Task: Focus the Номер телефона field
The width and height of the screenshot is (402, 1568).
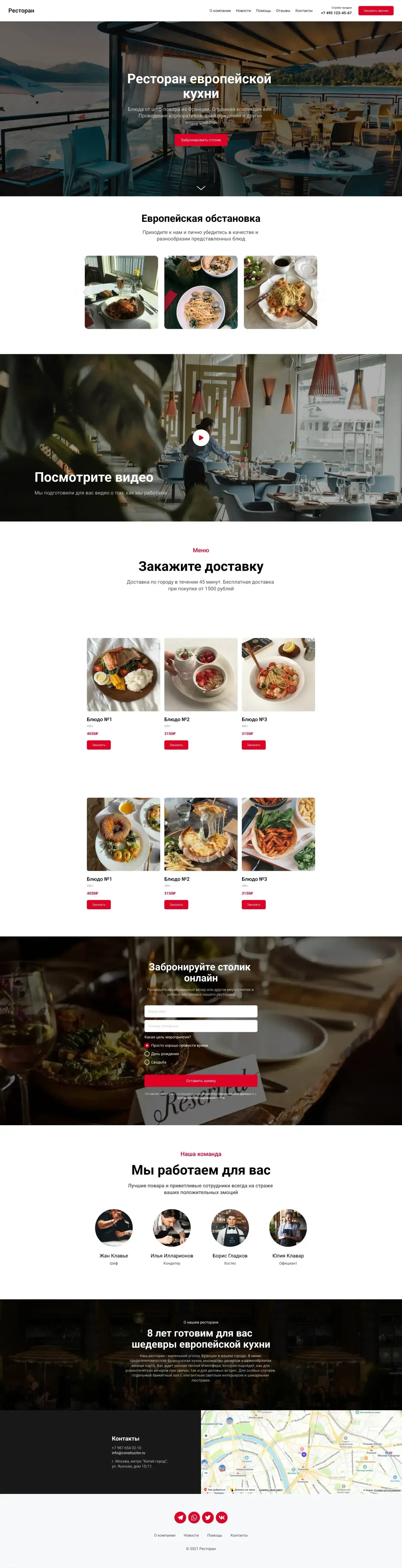Action: click(x=200, y=1026)
